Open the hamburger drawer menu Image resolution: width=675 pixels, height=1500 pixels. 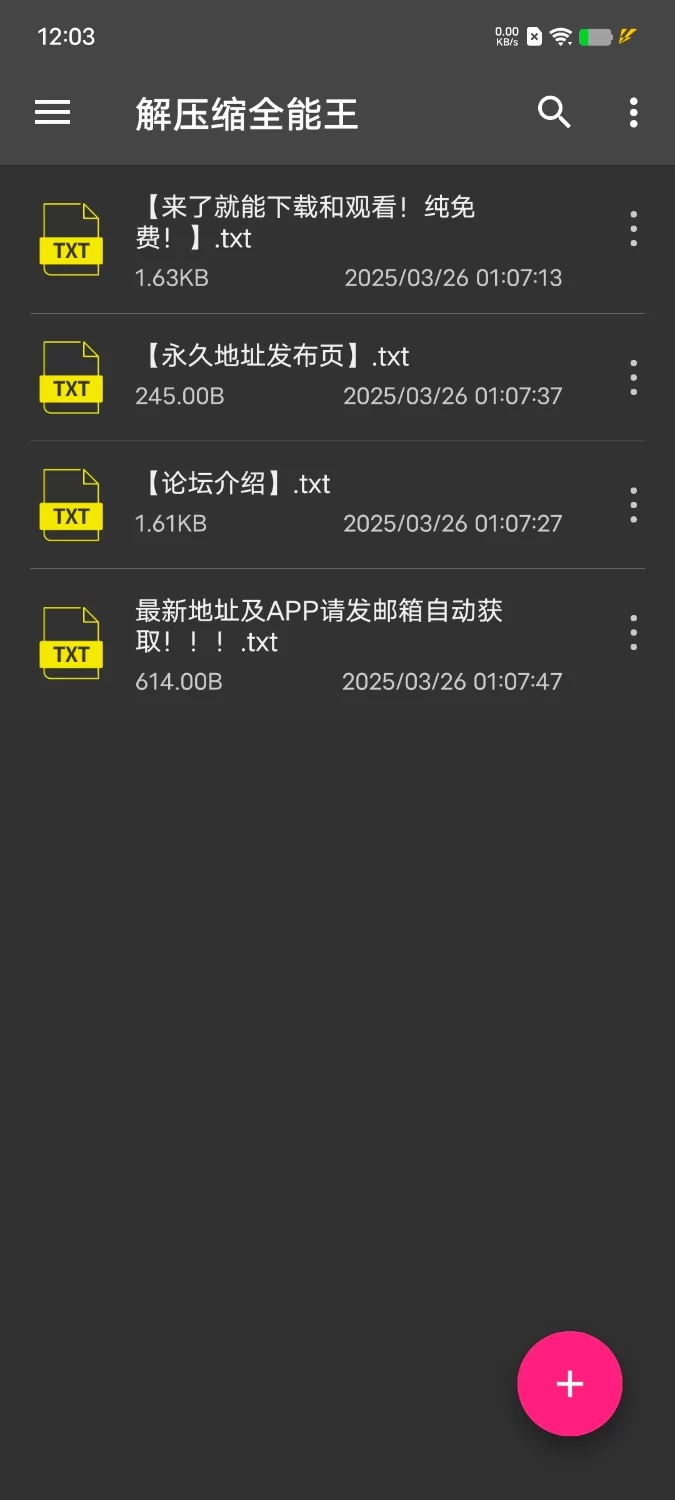tap(52, 113)
